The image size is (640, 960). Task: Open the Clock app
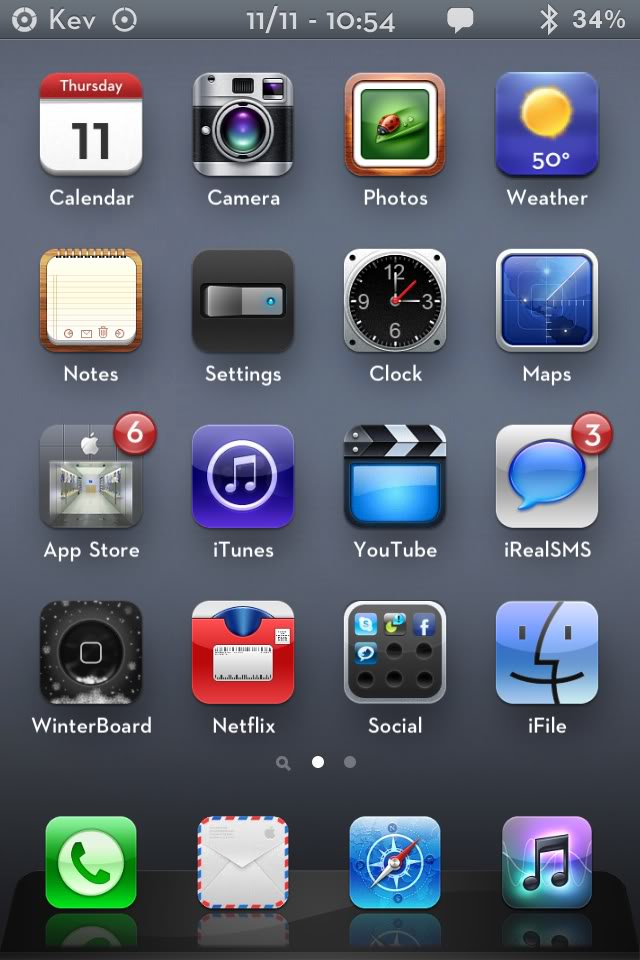(395, 301)
